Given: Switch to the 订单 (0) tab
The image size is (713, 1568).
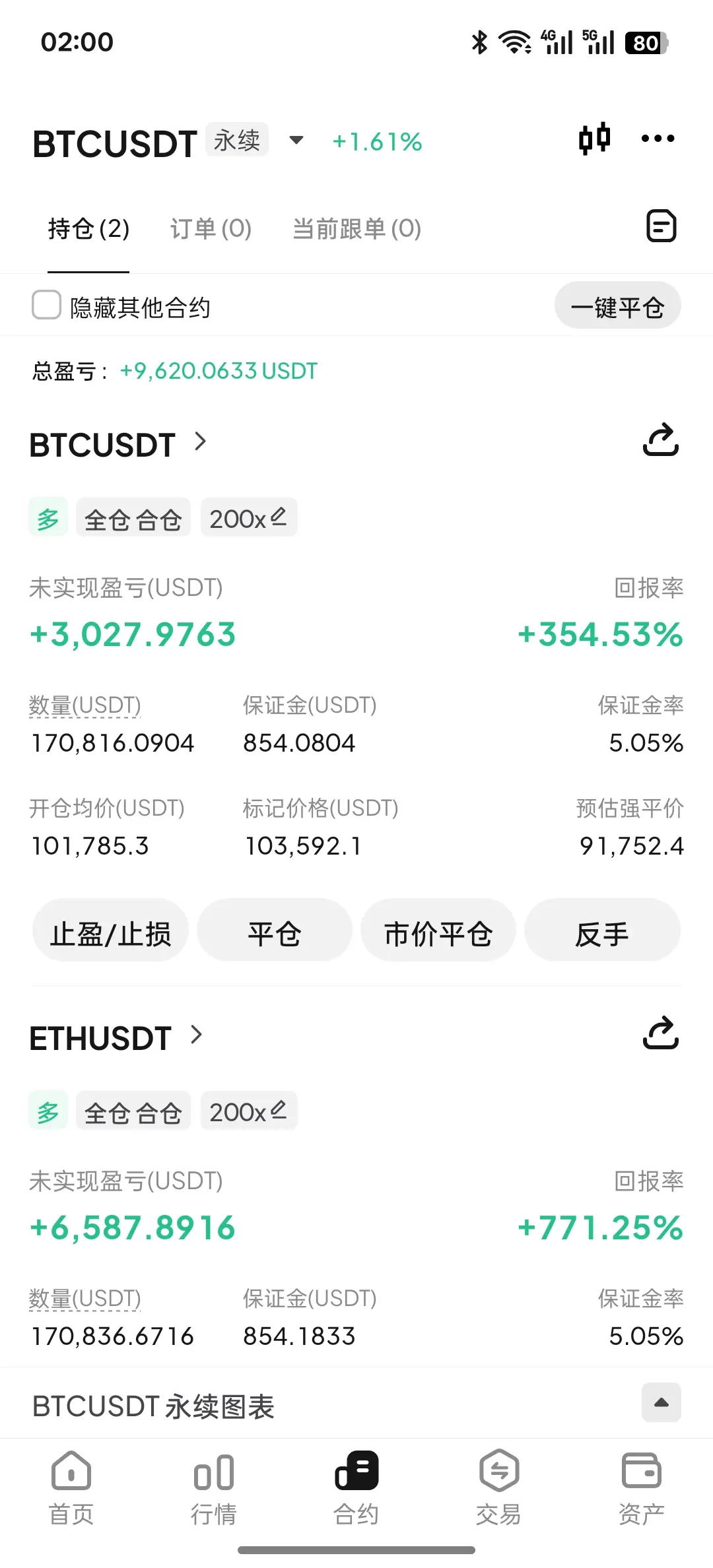Looking at the screenshot, I should tap(211, 229).
